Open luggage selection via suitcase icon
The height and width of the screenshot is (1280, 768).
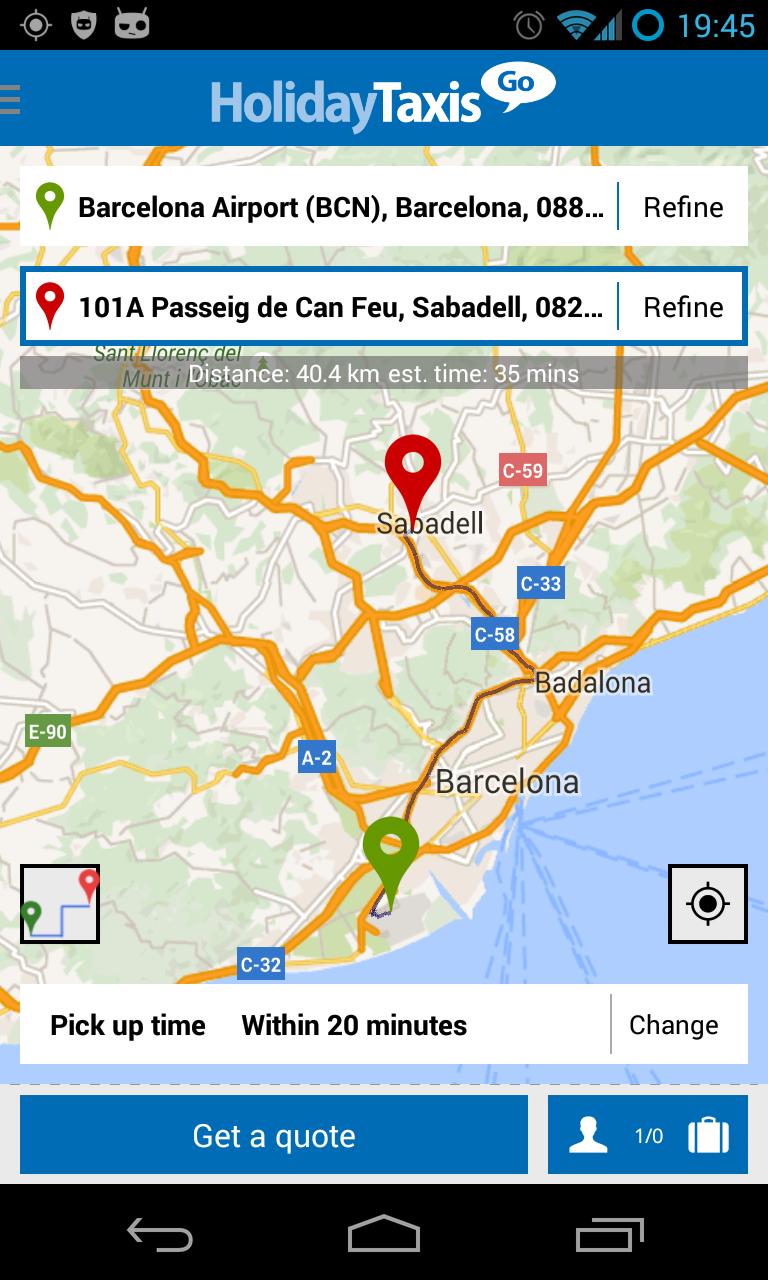coord(709,1135)
